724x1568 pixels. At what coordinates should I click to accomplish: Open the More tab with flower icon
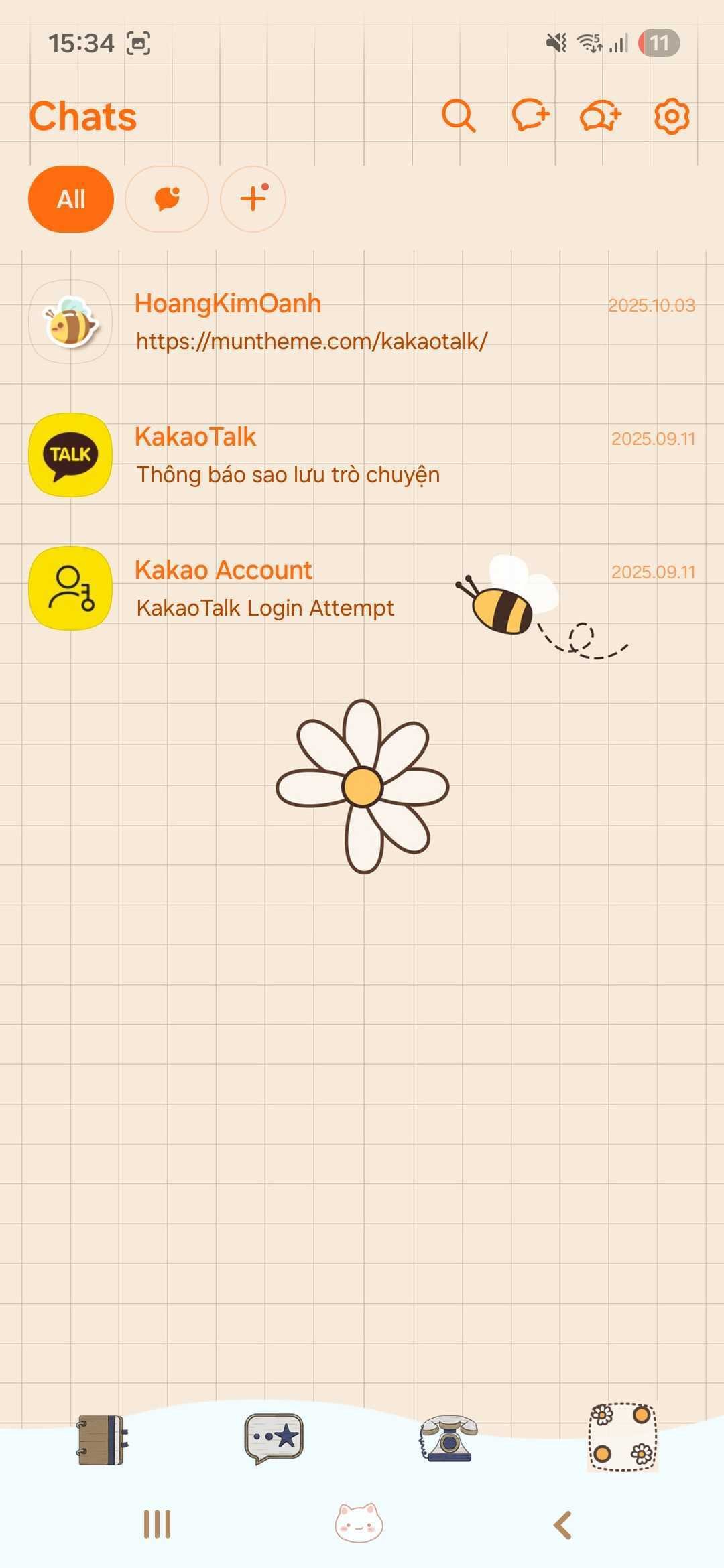(x=622, y=1438)
